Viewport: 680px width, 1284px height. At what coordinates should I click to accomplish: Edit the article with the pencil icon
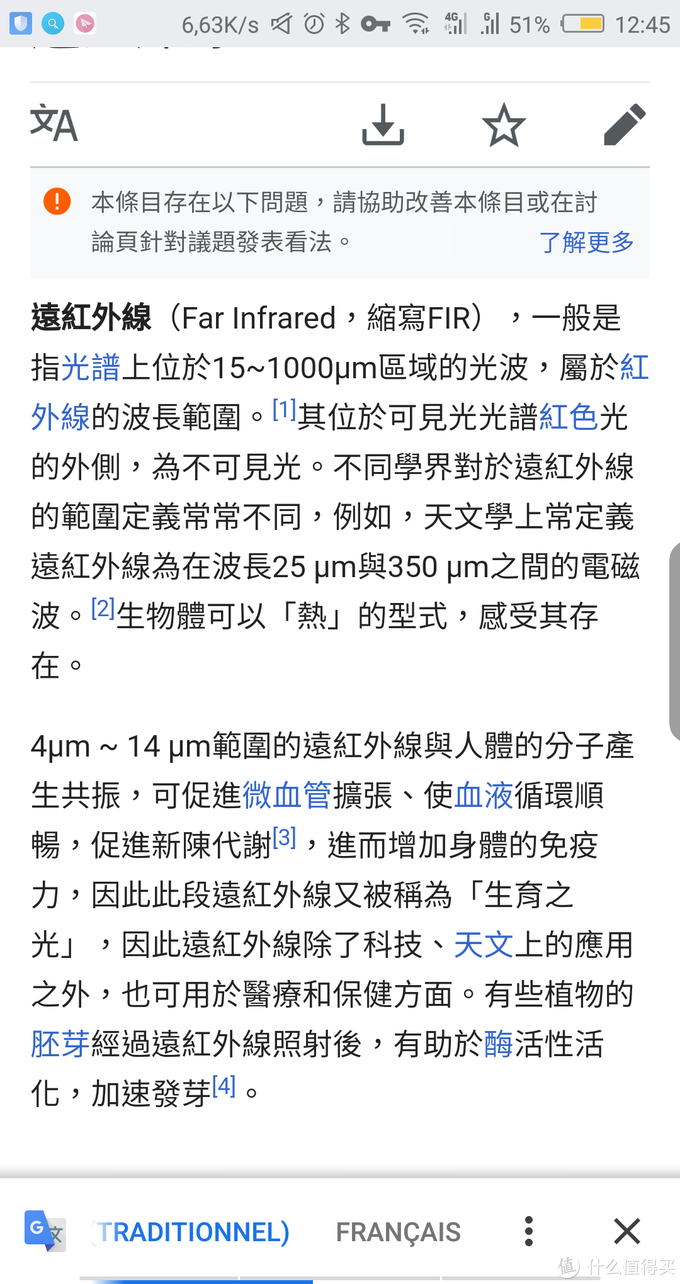point(625,125)
